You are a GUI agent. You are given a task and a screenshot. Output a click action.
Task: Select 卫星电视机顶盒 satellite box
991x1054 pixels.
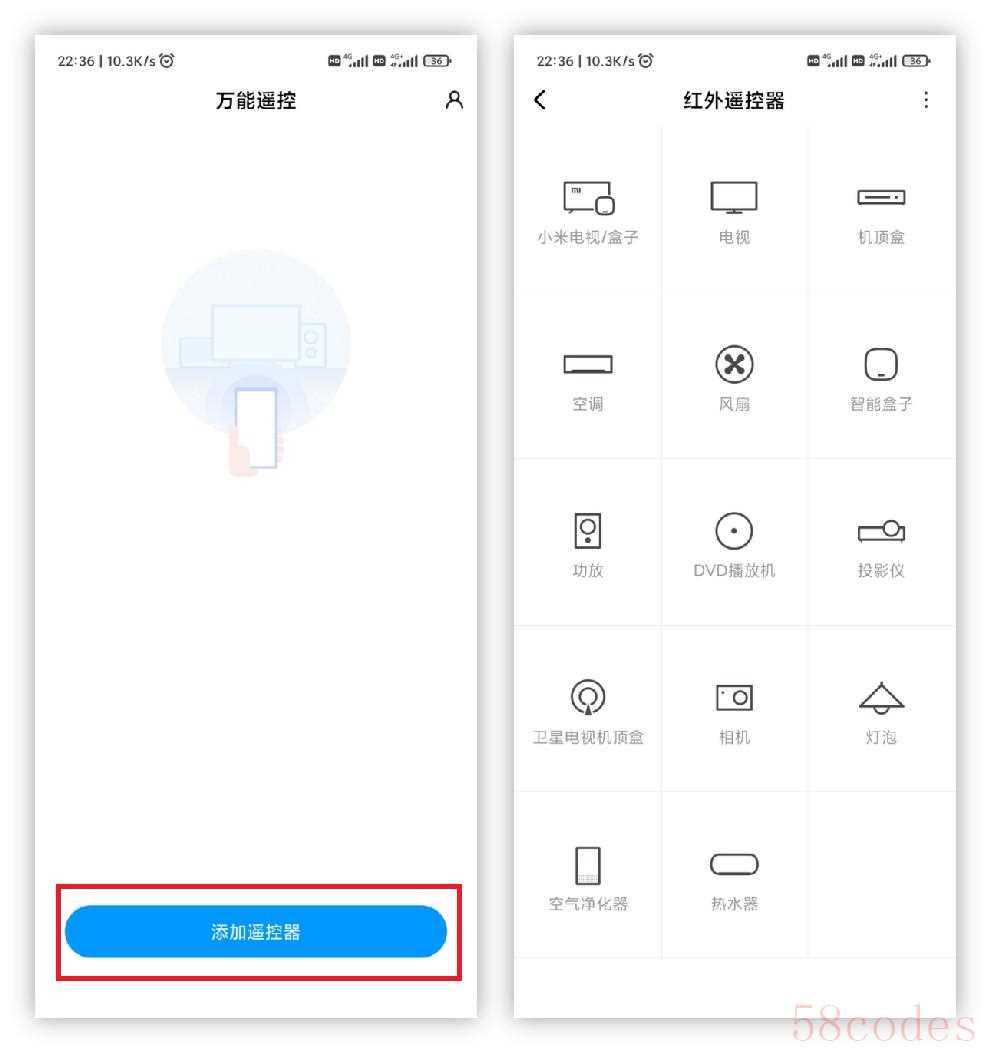tap(588, 710)
